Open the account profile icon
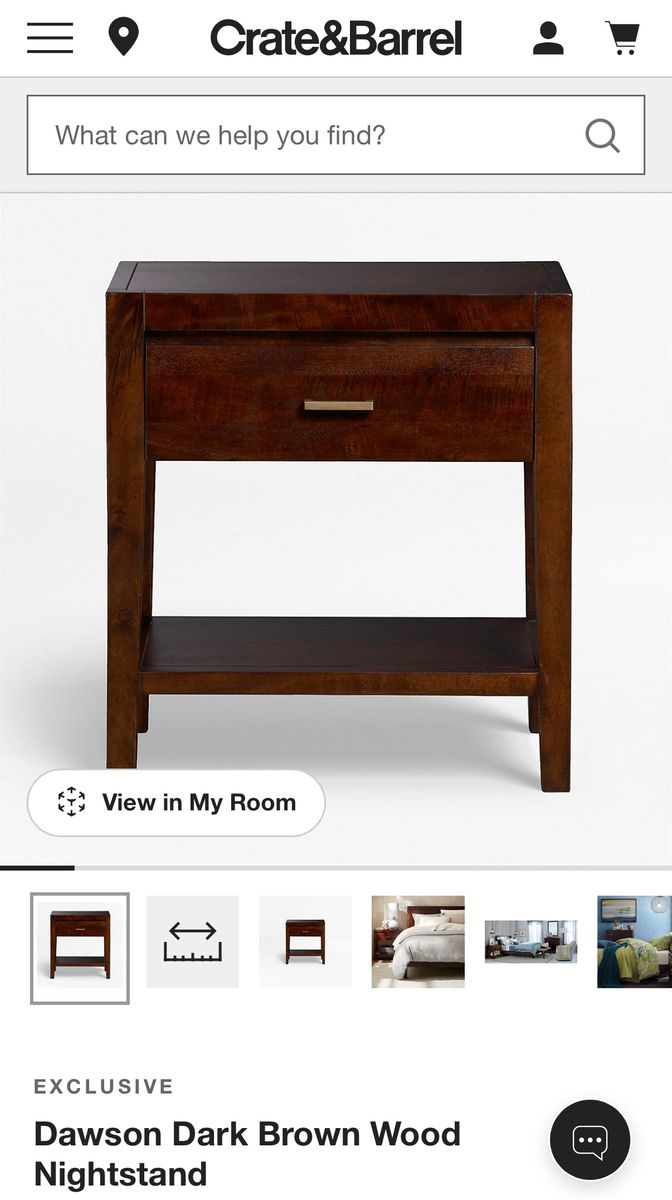This screenshot has width=672, height=1200. coord(548,38)
